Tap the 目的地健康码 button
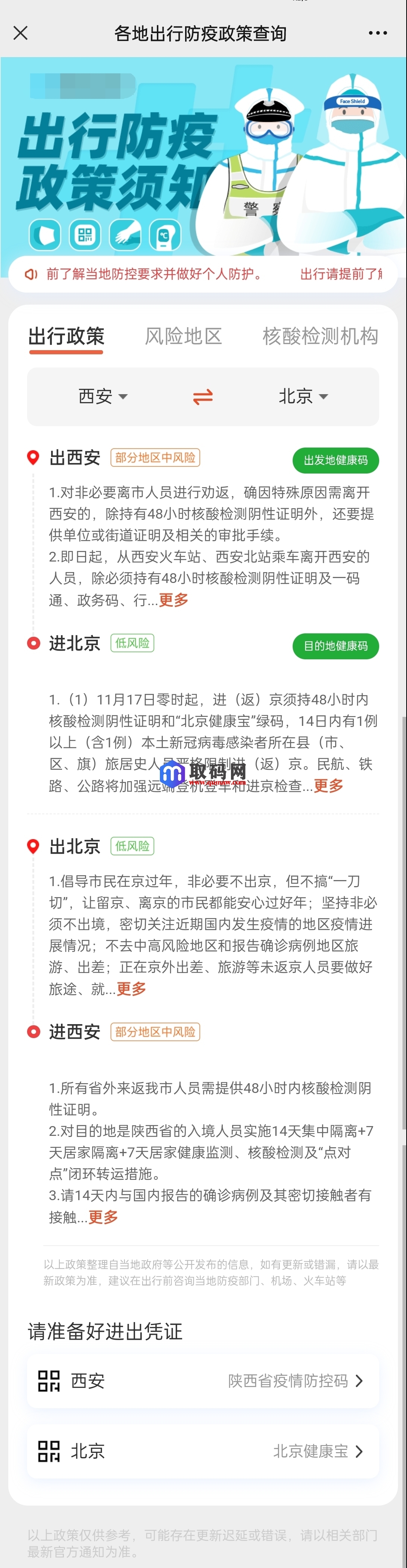Viewport: 407px width, 1568px height. [x=335, y=646]
